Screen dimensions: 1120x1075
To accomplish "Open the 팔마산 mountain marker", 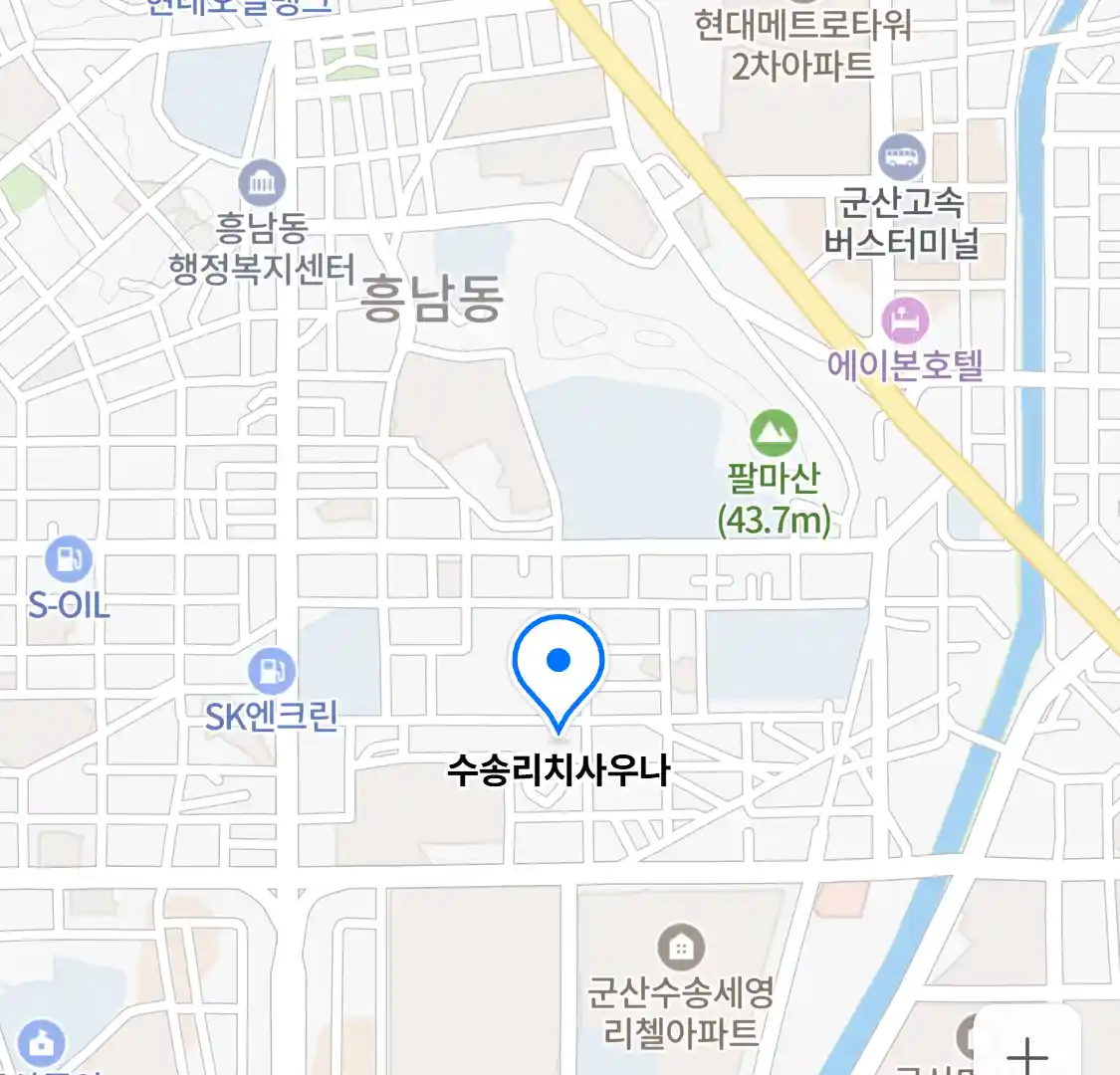I will [x=774, y=433].
